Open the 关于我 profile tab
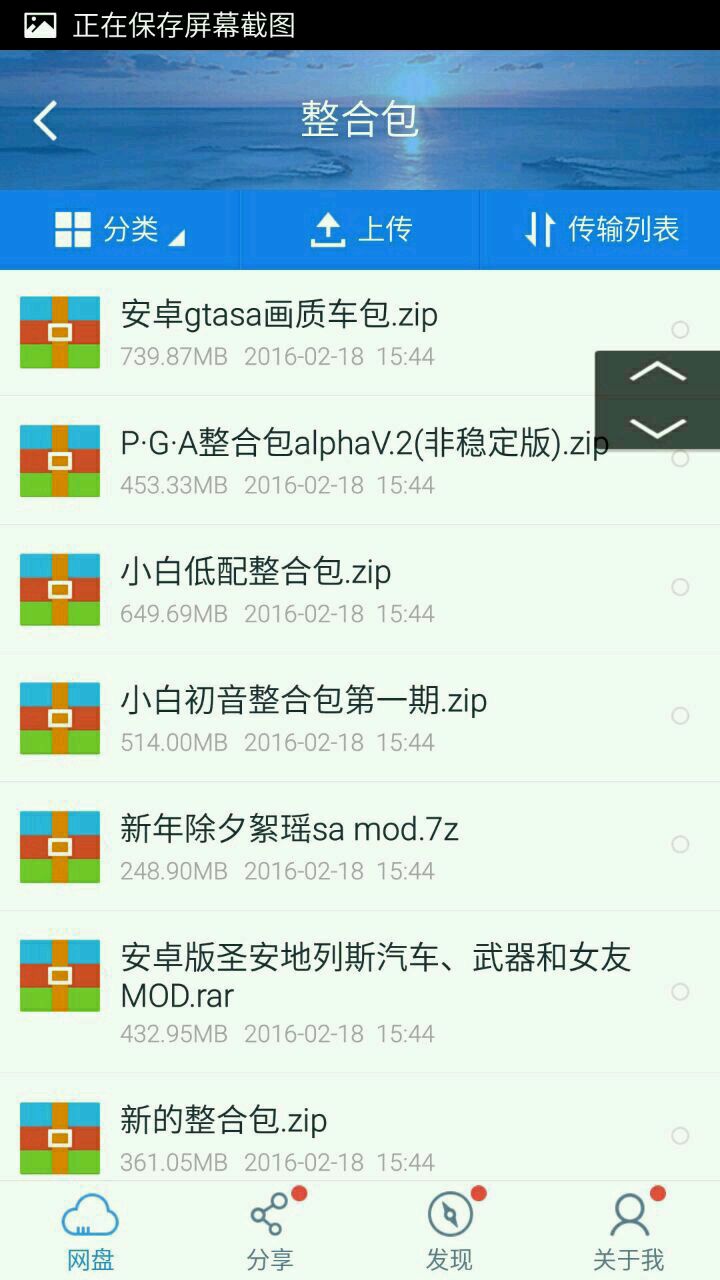 pos(628,1232)
